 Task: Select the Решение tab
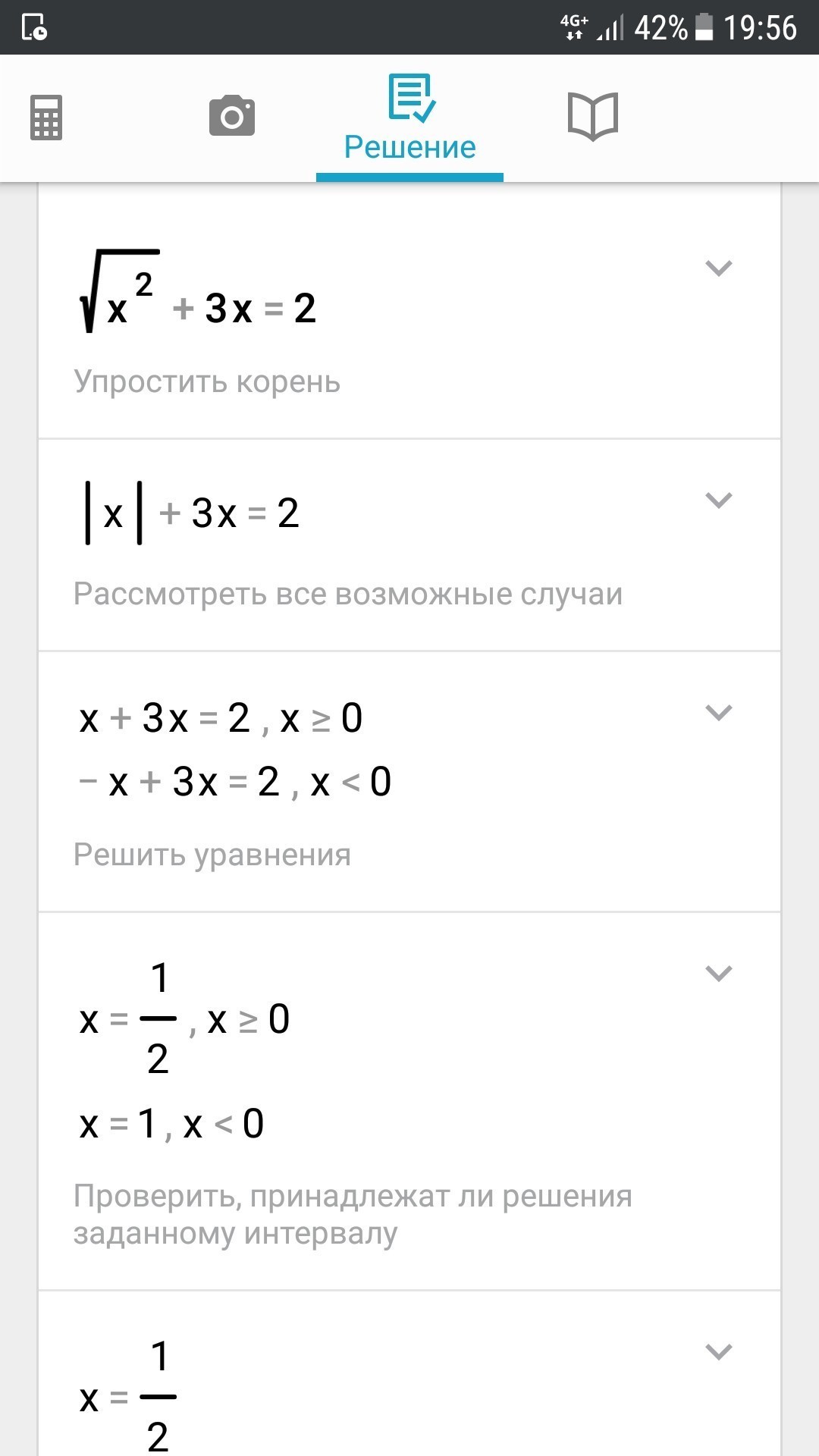coord(409,118)
